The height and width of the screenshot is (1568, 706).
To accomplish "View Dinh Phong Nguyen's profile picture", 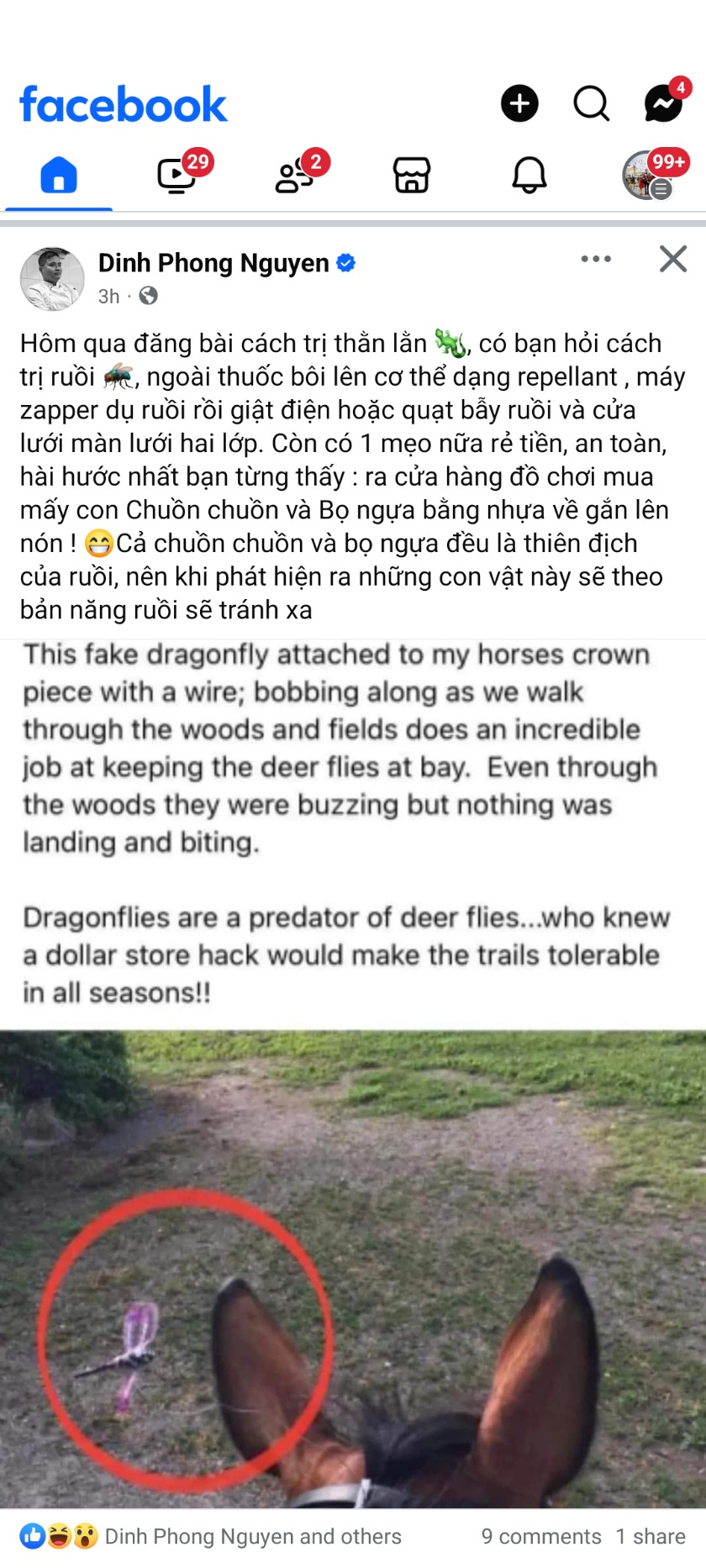I will pyautogui.click(x=52, y=279).
